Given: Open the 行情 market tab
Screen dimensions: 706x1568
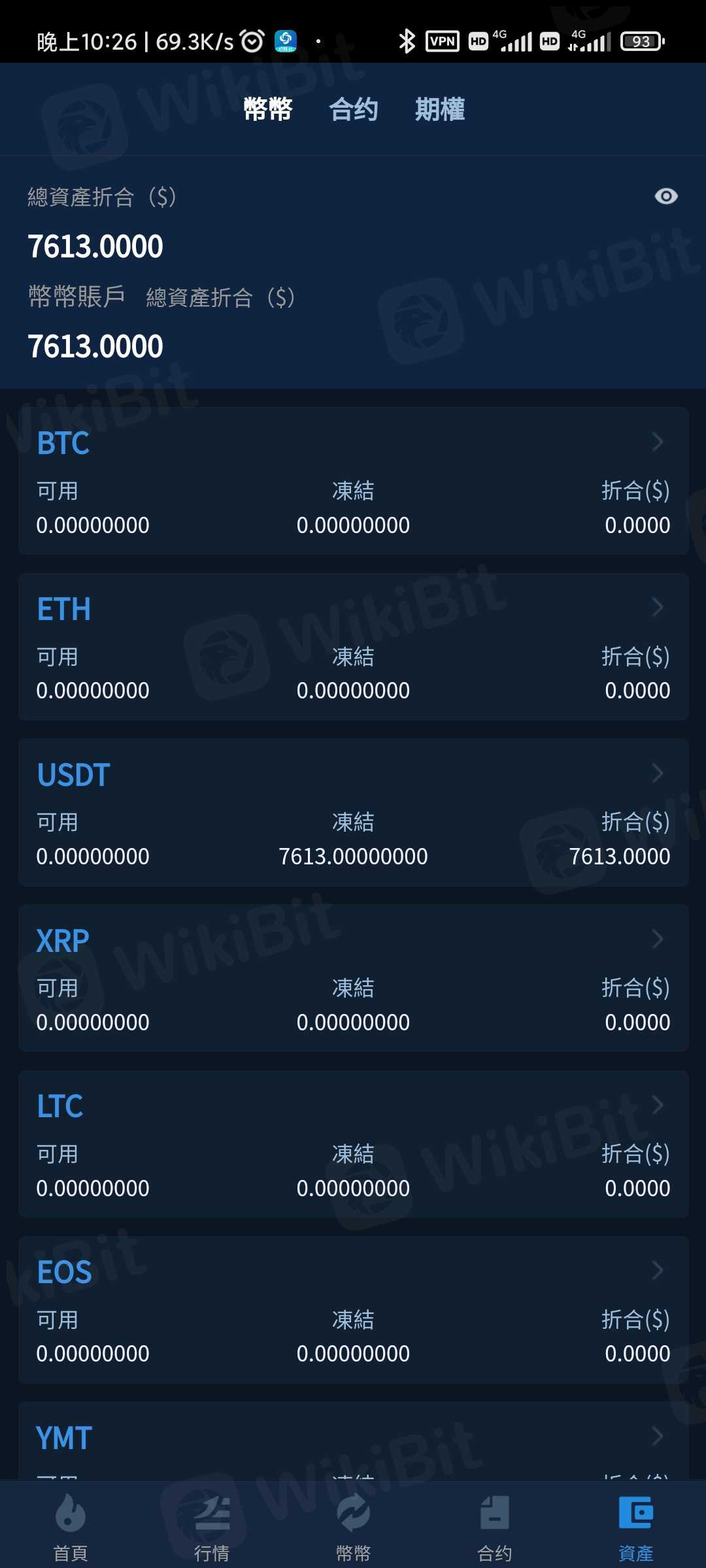Looking at the screenshot, I should [x=212, y=1527].
